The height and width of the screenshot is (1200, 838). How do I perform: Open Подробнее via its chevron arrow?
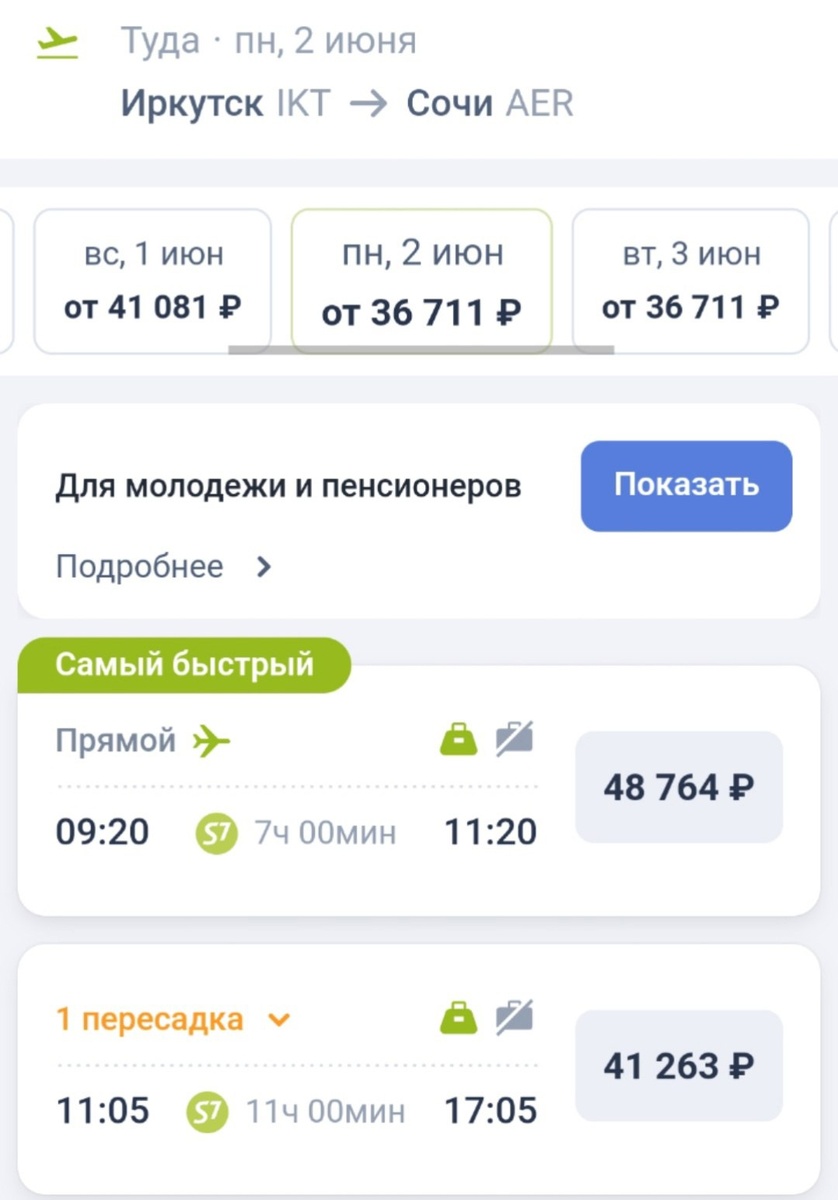263,566
